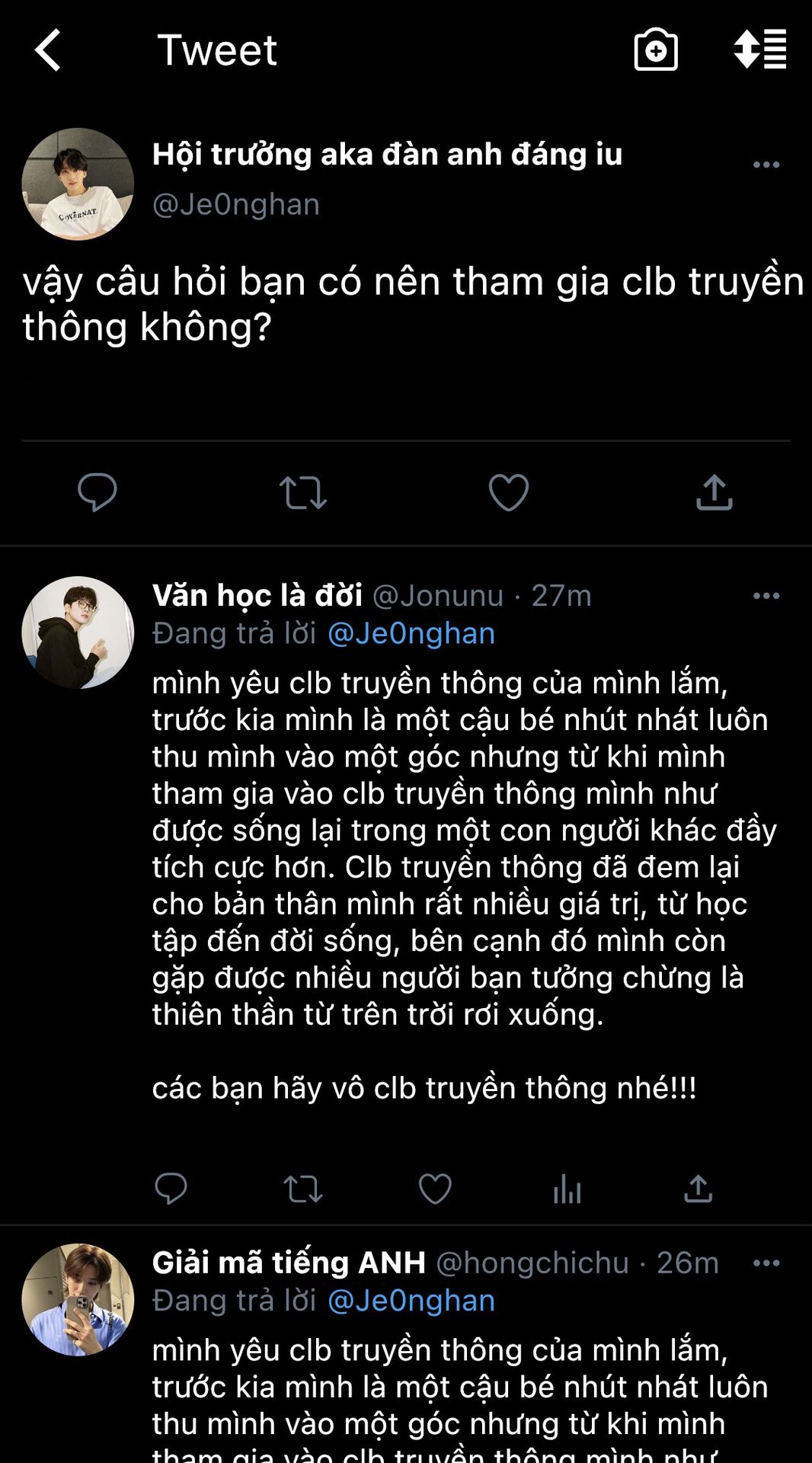Like the main @Je0nghan tweet
Screen dimensions: 812x1463
pyautogui.click(x=508, y=492)
